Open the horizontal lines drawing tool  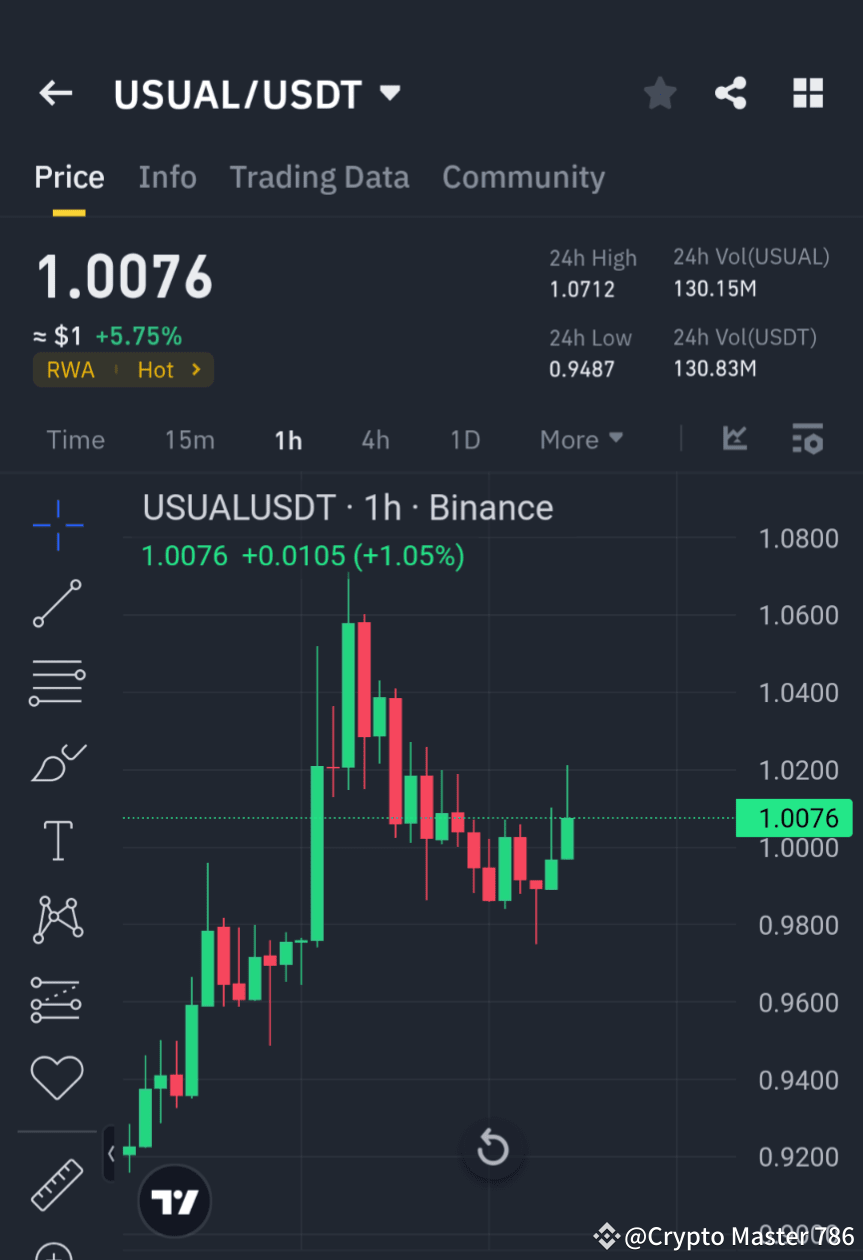coord(57,683)
